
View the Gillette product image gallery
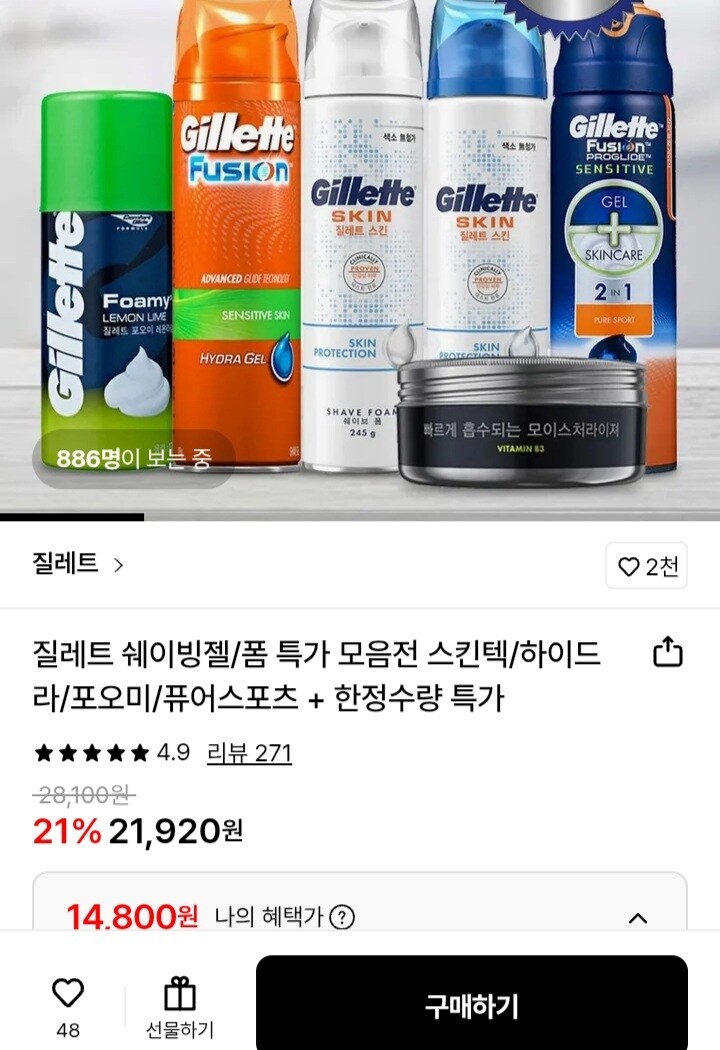click(x=360, y=250)
